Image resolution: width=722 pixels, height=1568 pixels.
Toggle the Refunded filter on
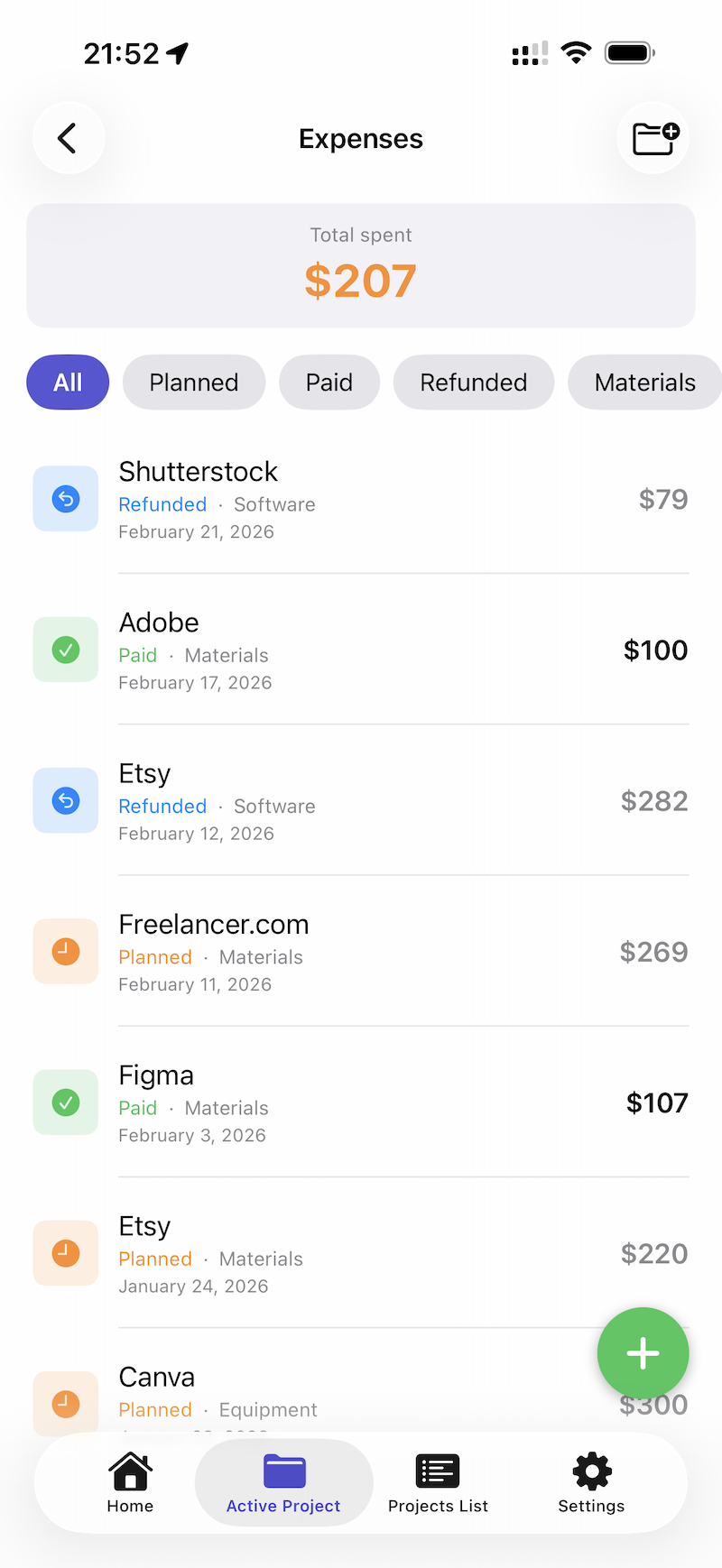point(473,382)
